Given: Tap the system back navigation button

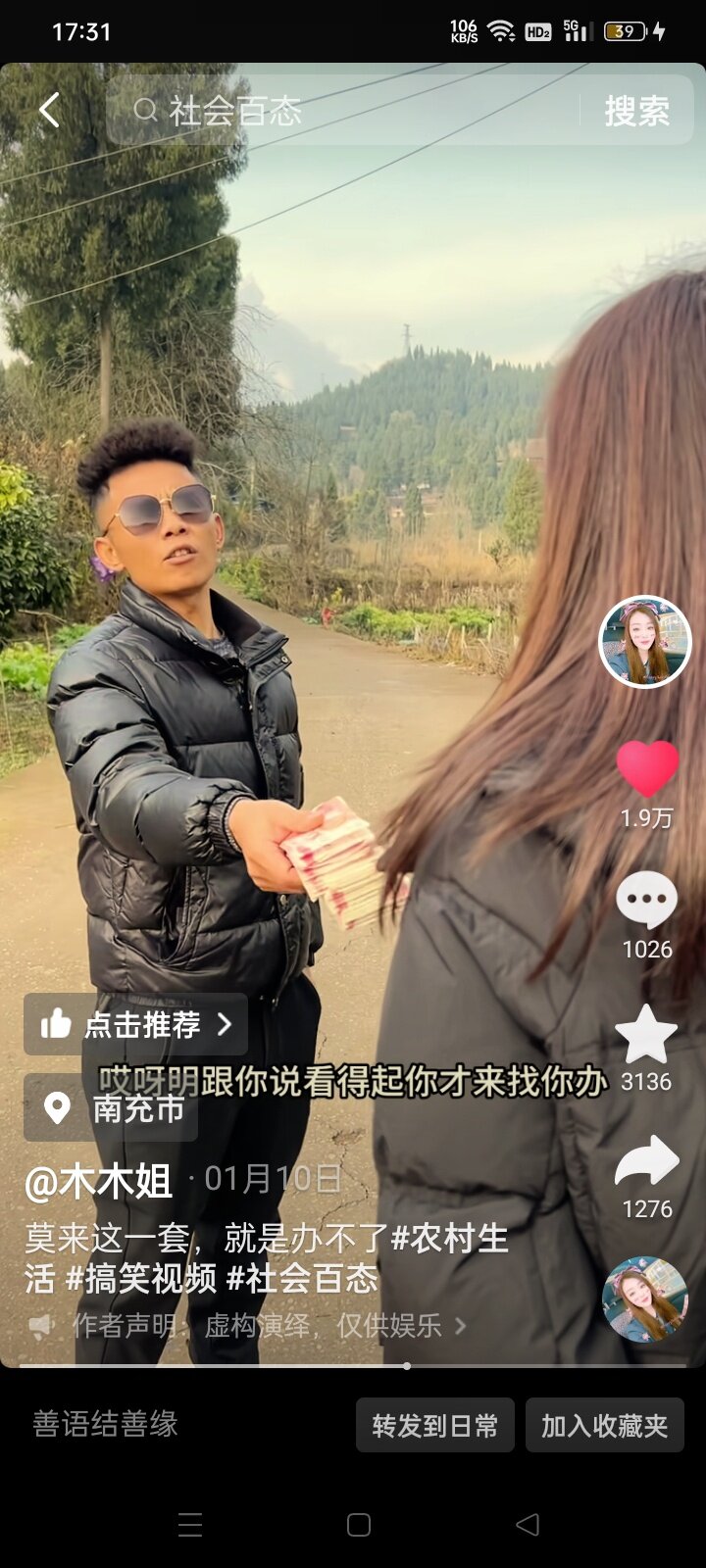Looking at the screenshot, I should [x=528, y=1524].
